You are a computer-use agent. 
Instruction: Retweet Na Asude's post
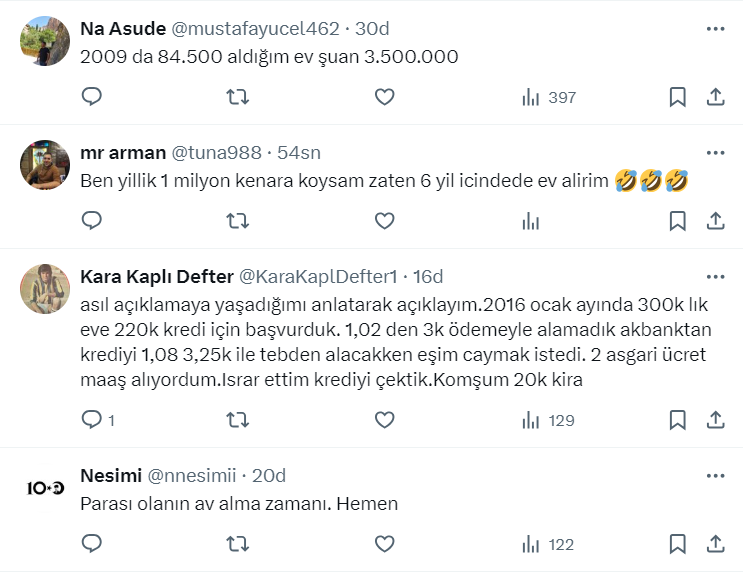pyautogui.click(x=238, y=97)
